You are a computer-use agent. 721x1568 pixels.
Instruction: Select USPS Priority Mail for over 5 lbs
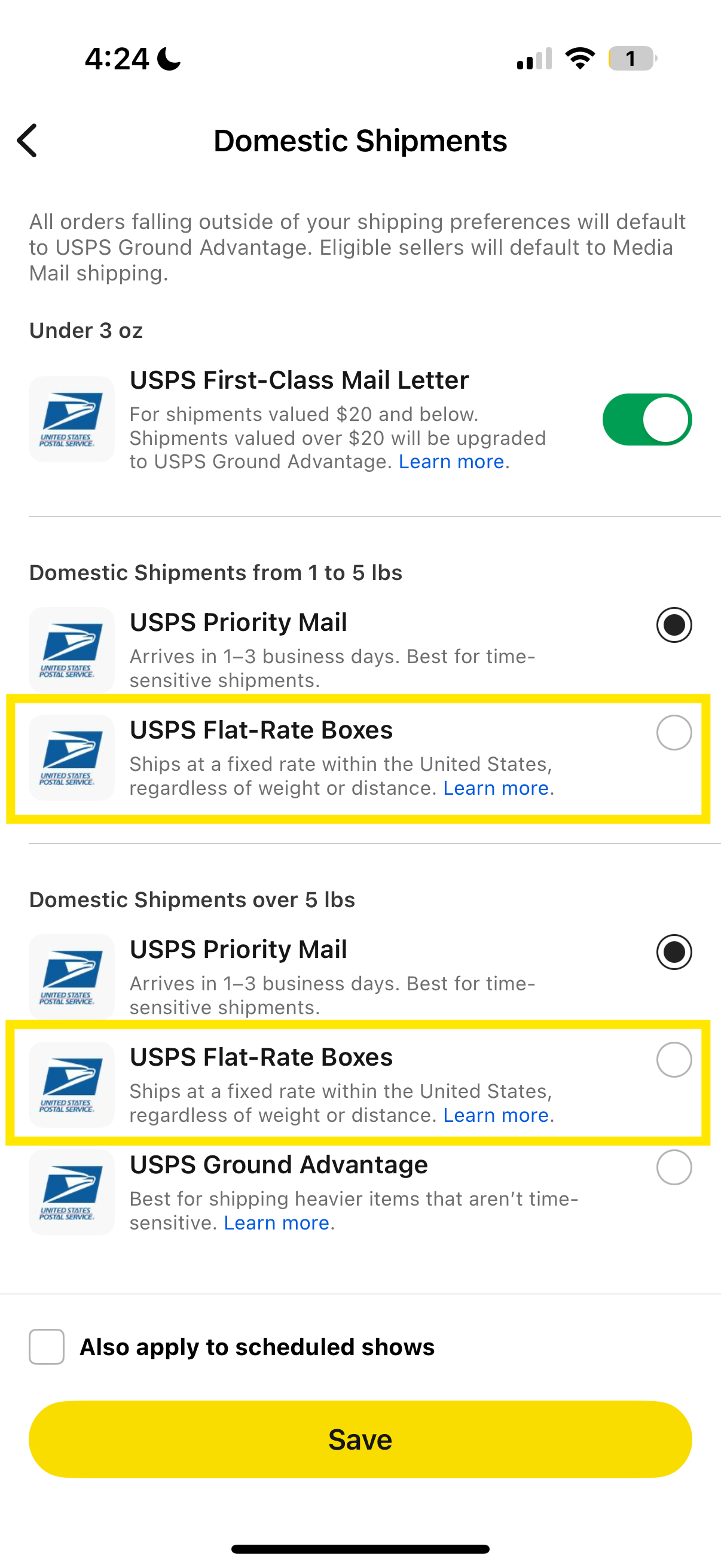[674, 952]
